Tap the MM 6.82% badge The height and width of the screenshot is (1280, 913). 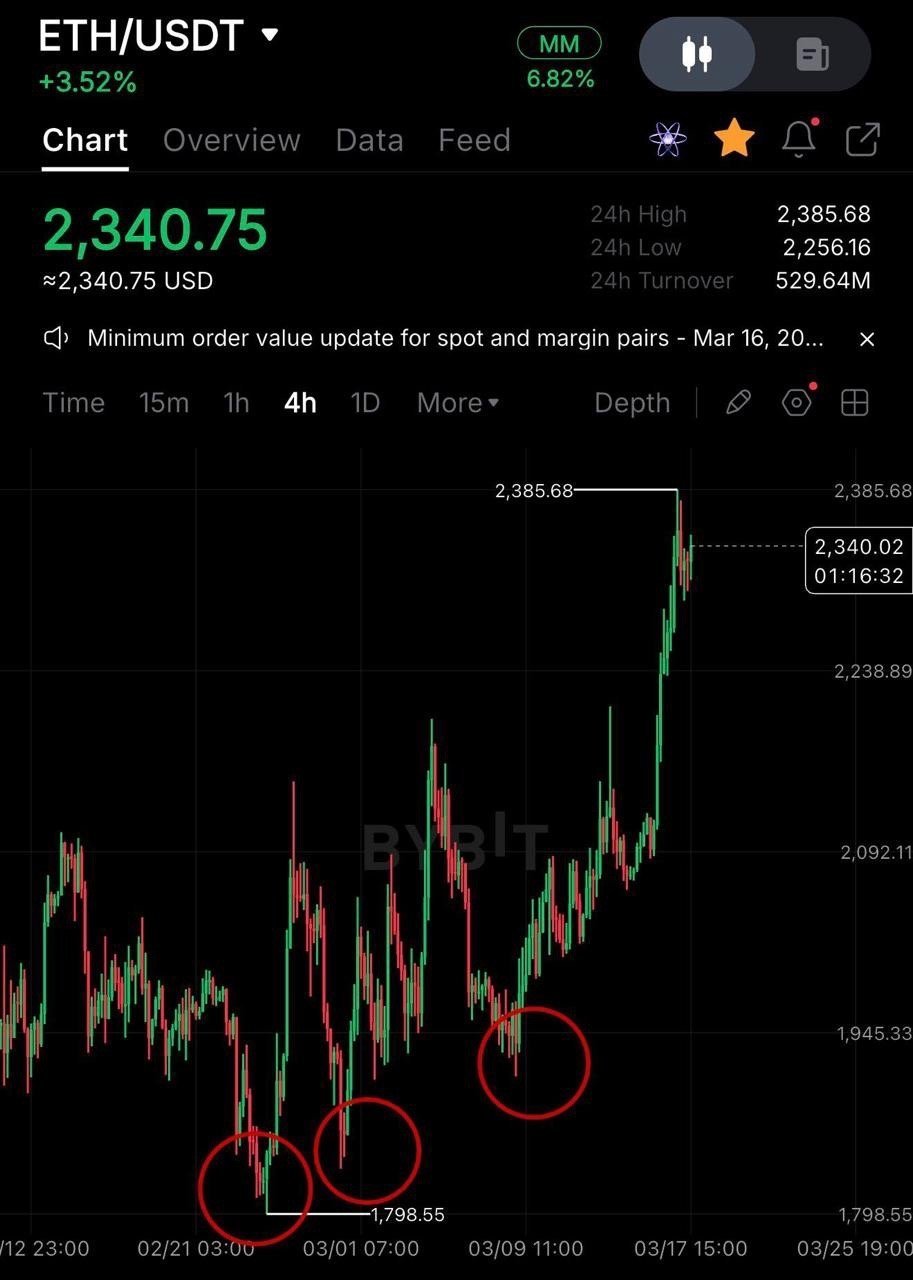coord(560,60)
